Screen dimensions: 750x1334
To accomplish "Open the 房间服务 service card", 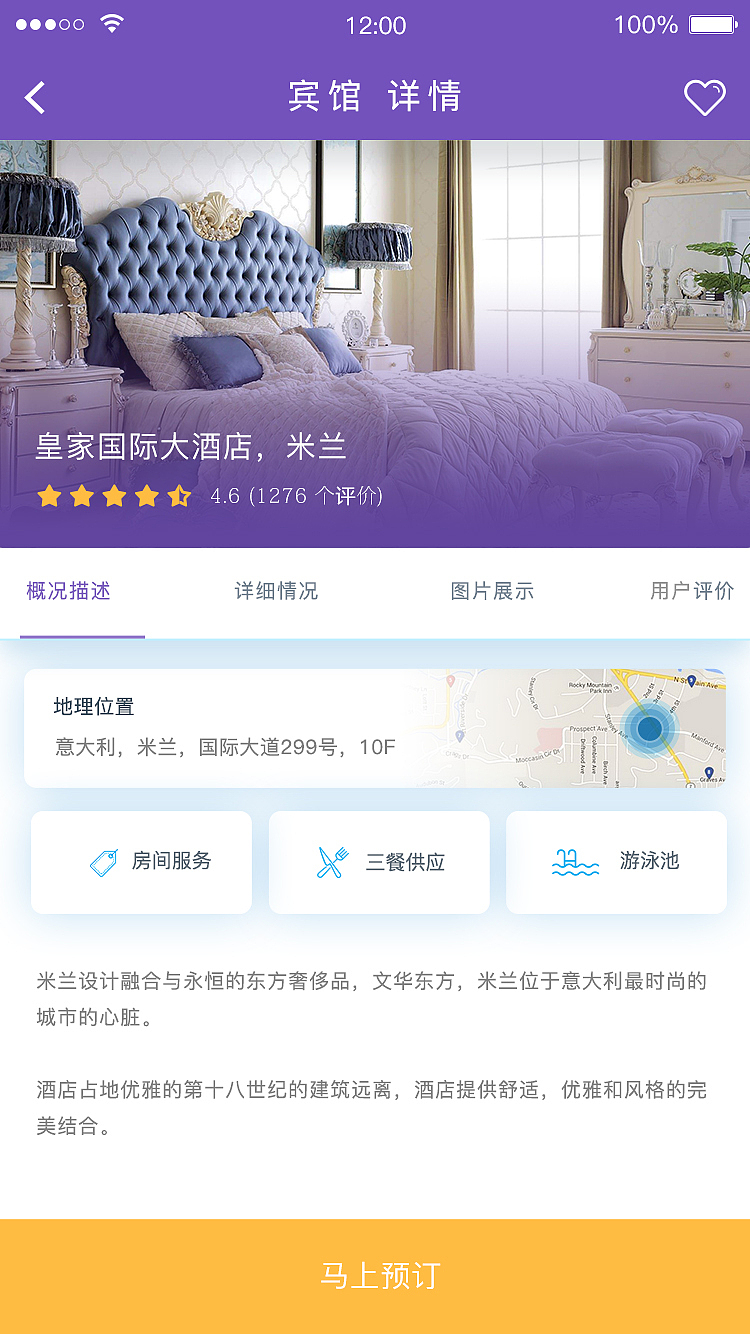I will coord(141,862).
